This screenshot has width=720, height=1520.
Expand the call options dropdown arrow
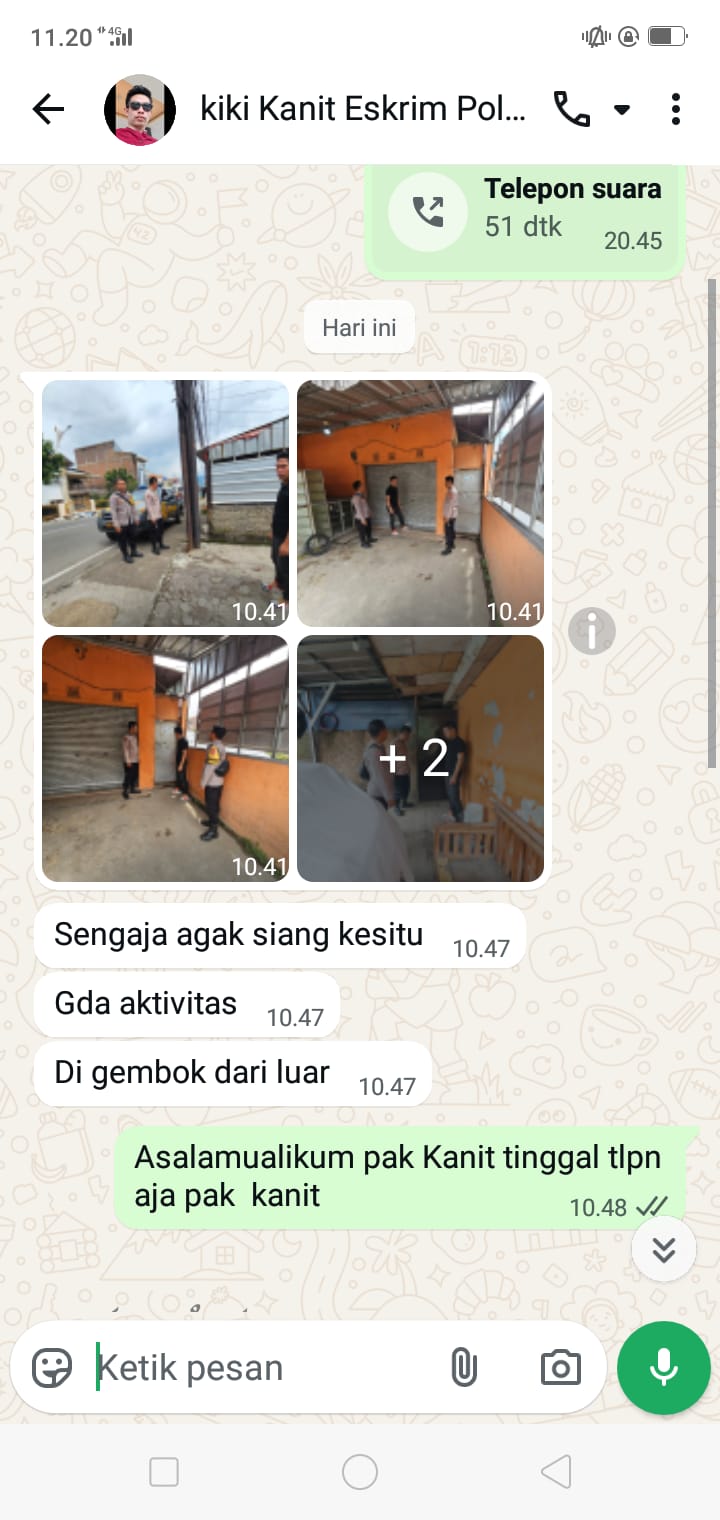coord(622,109)
